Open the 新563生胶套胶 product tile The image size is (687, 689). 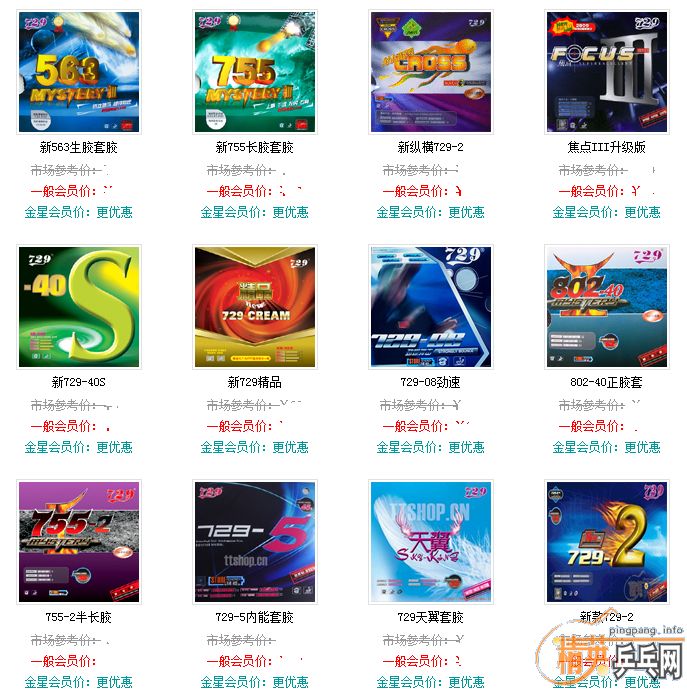(x=79, y=72)
